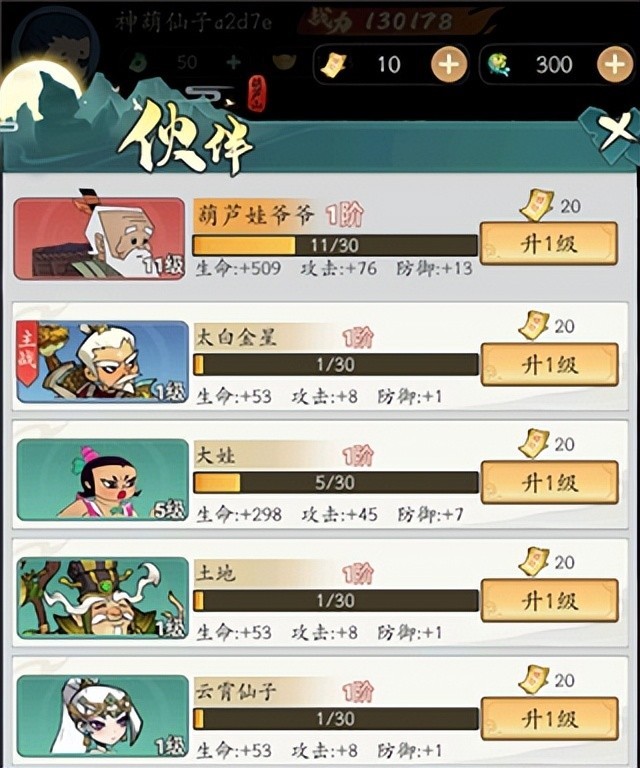Upgrade 葫芦娃爷爷 by one level
Image resolution: width=640 pixels, height=768 pixels.
[548, 245]
